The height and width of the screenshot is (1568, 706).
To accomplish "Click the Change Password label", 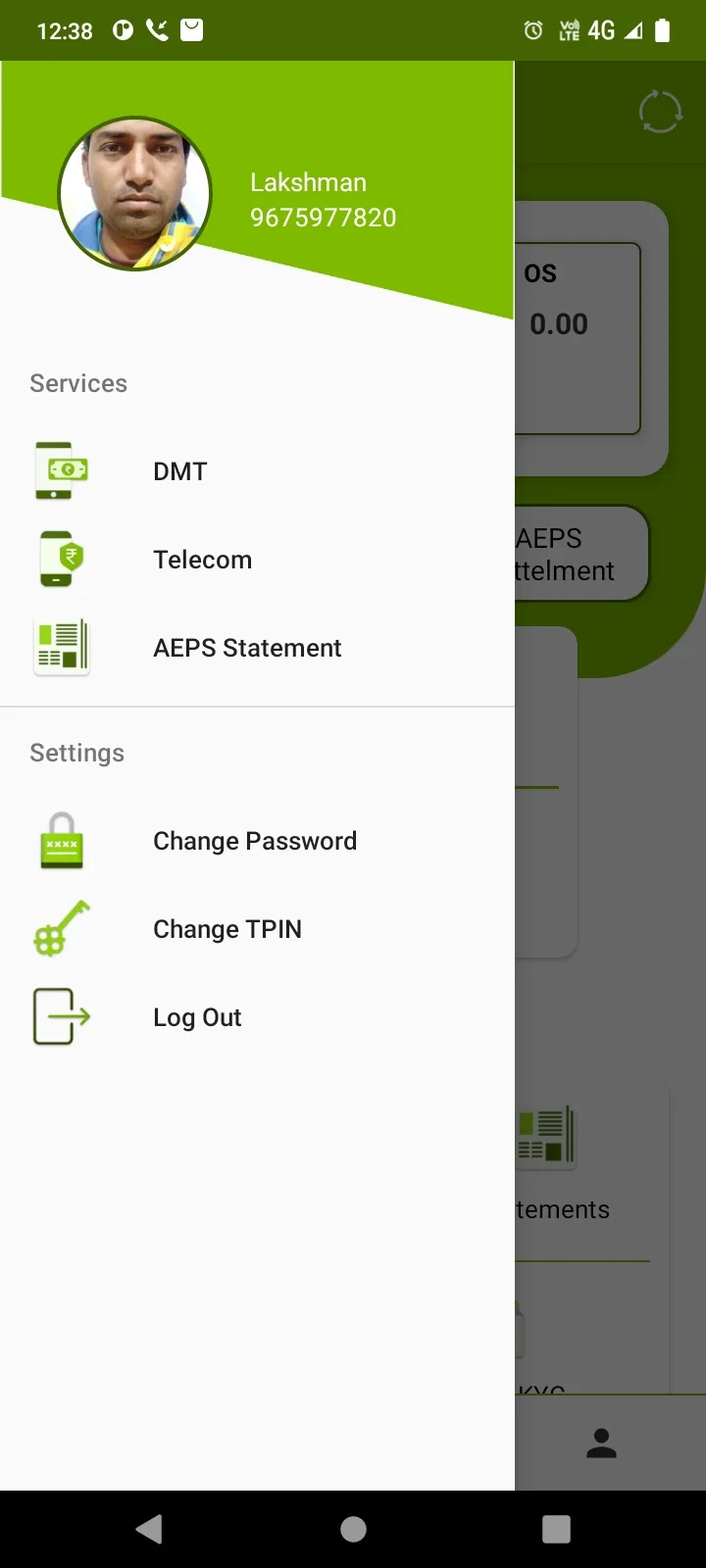I will (x=254, y=841).
